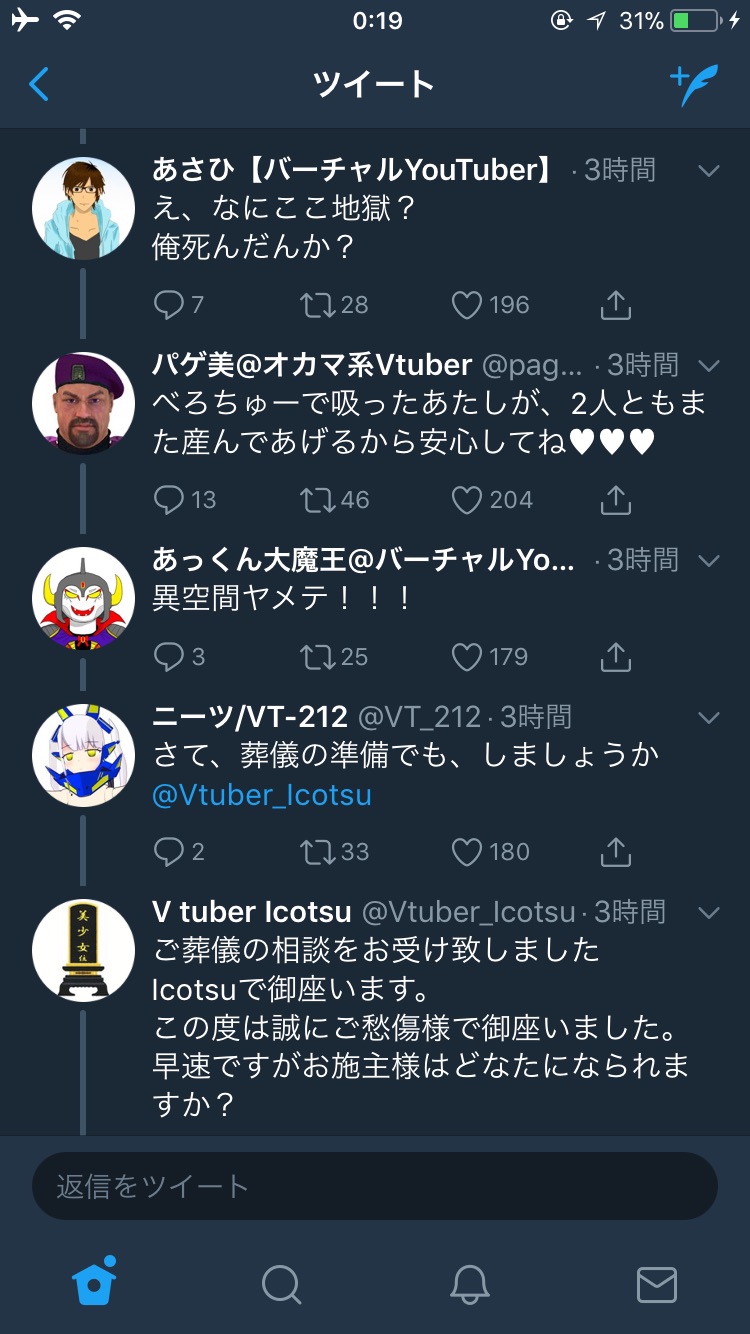This screenshot has width=750, height=1334.
Task: Open パゲ美's profile avatar
Action: click(x=83, y=403)
